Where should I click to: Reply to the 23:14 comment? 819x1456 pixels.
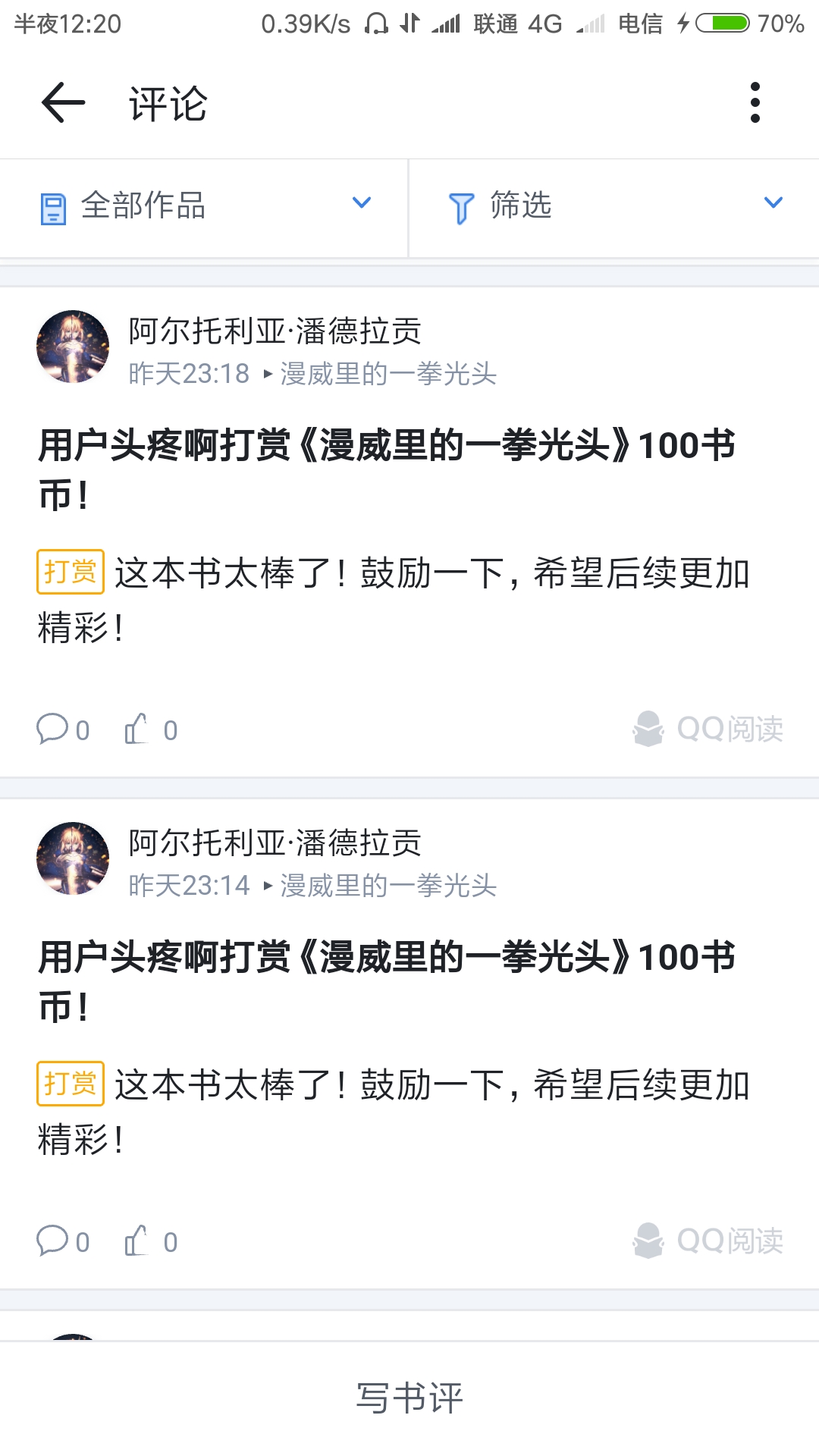pyautogui.click(x=63, y=1241)
